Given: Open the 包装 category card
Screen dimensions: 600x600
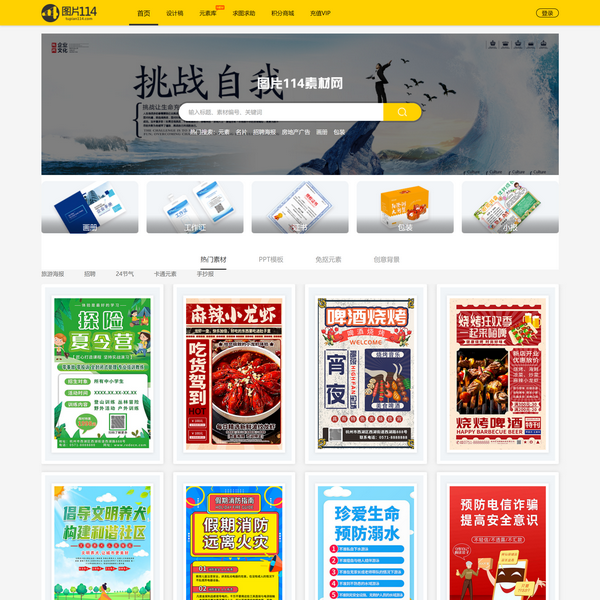Looking at the screenshot, I should point(405,207).
